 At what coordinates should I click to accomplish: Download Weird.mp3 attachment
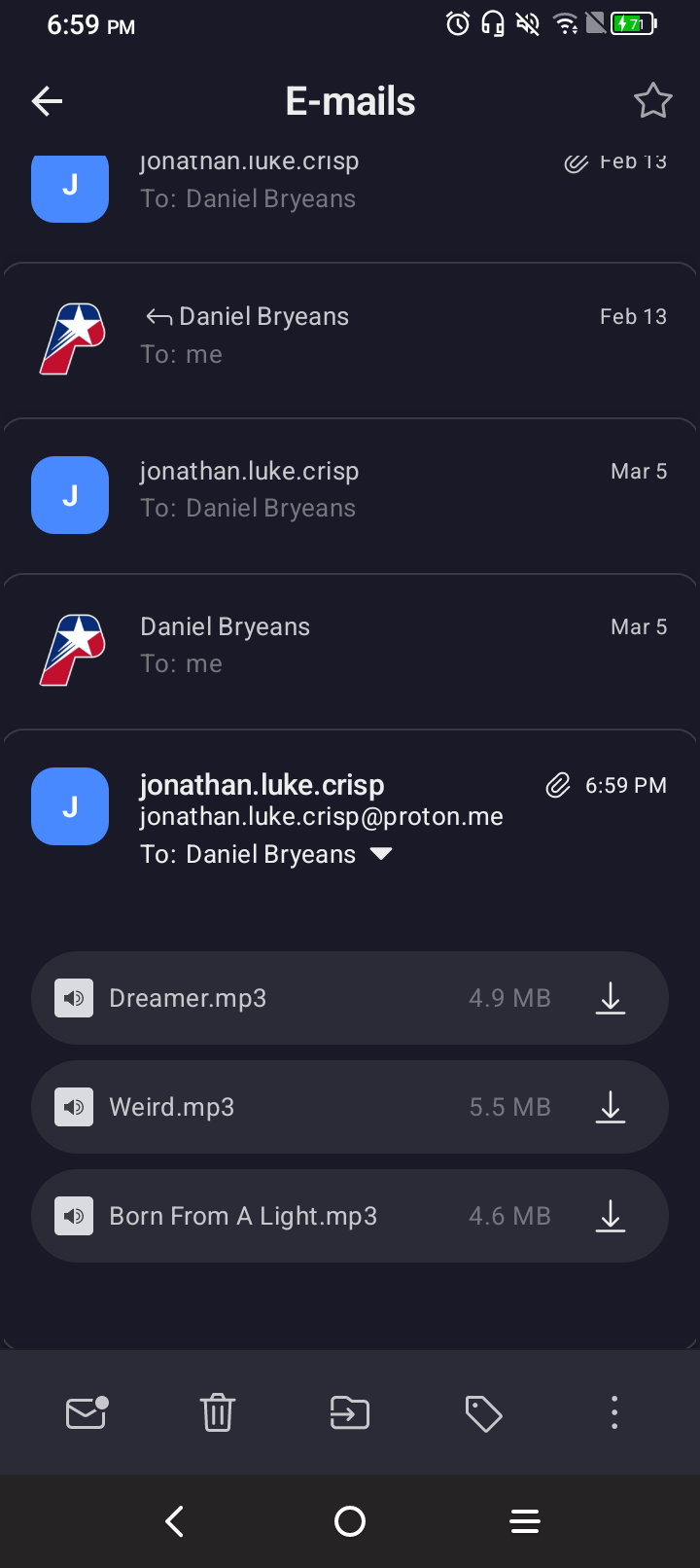coord(610,1107)
